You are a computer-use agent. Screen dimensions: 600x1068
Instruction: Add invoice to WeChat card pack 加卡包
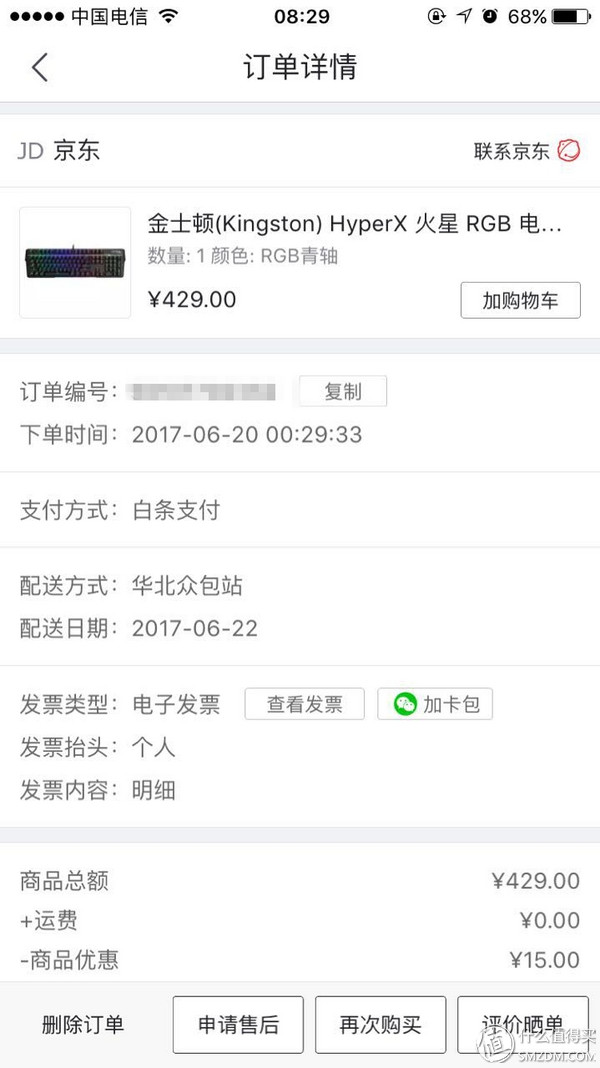[435, 704]
